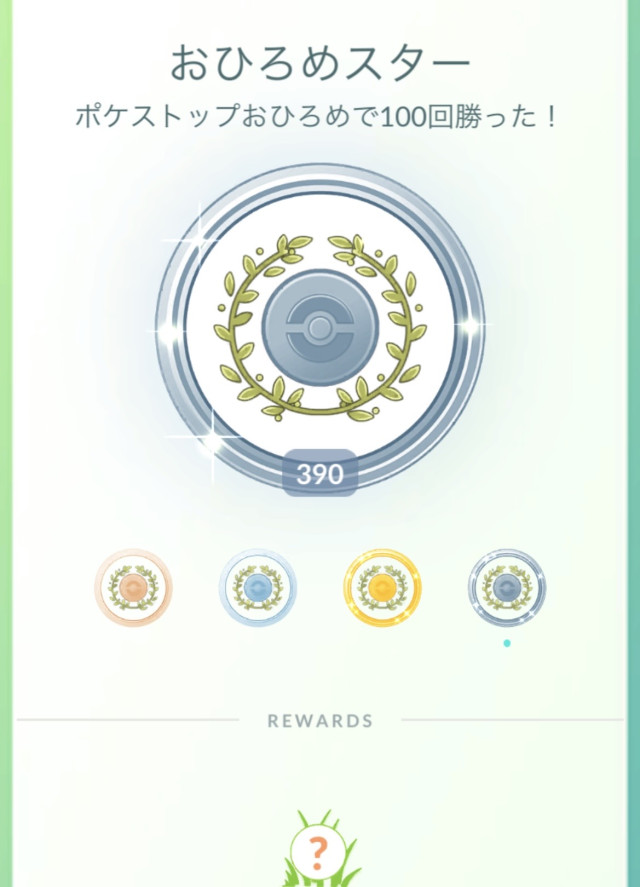Select the silver medal tier
This screenshot has height=887, width=640.
point(257,588)
